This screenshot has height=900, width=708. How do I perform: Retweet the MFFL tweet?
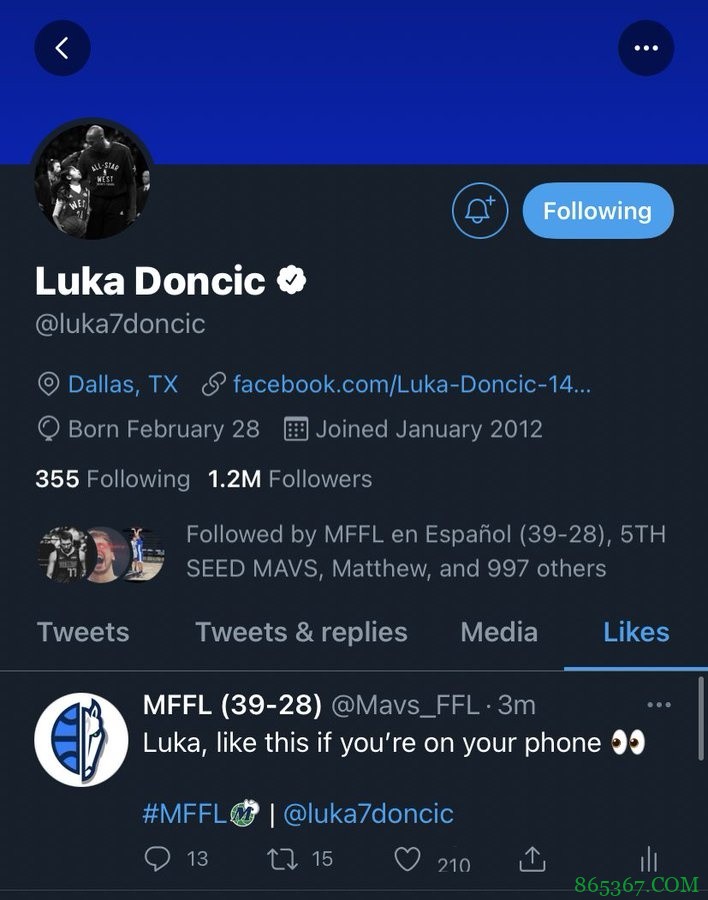tap(285, 858)
